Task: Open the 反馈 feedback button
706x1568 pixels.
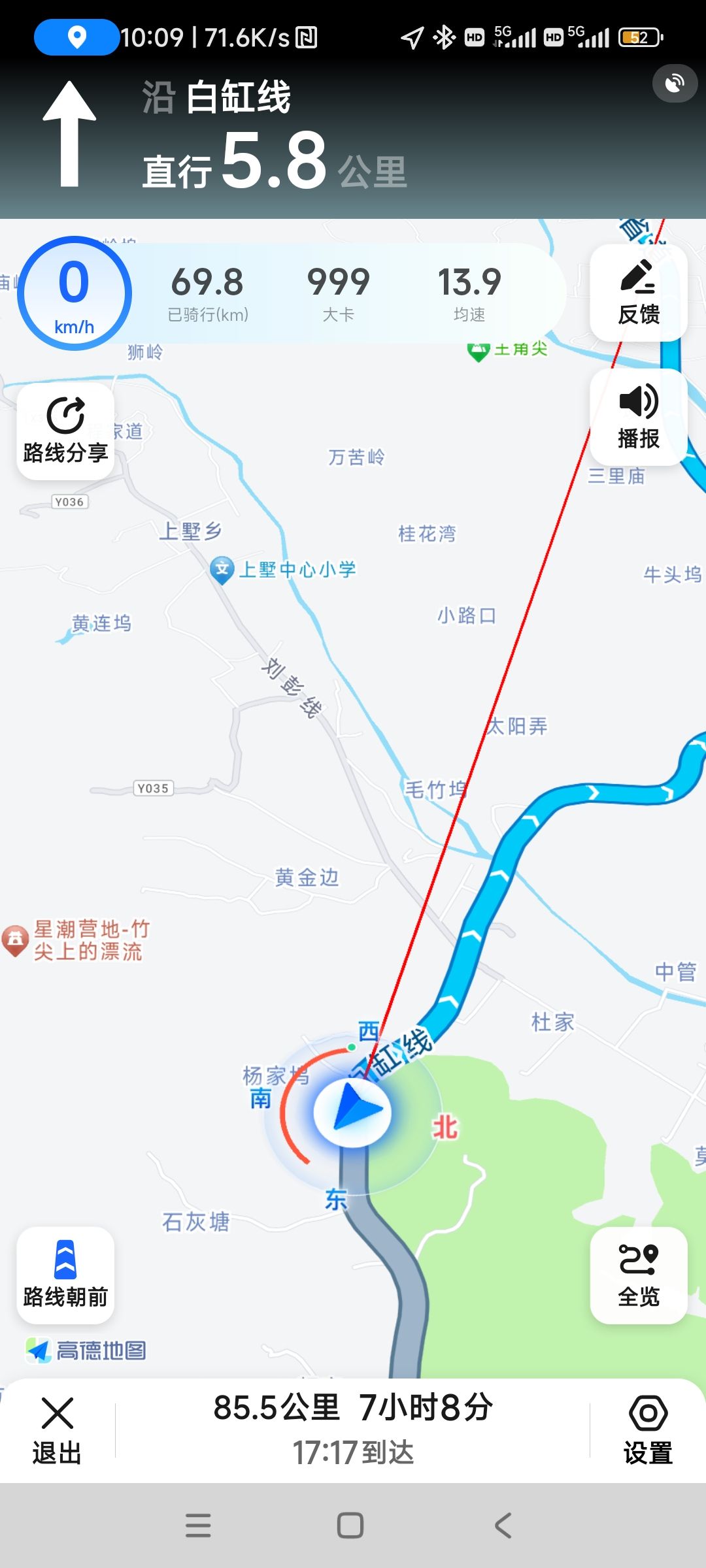Action: pos(638,293)
